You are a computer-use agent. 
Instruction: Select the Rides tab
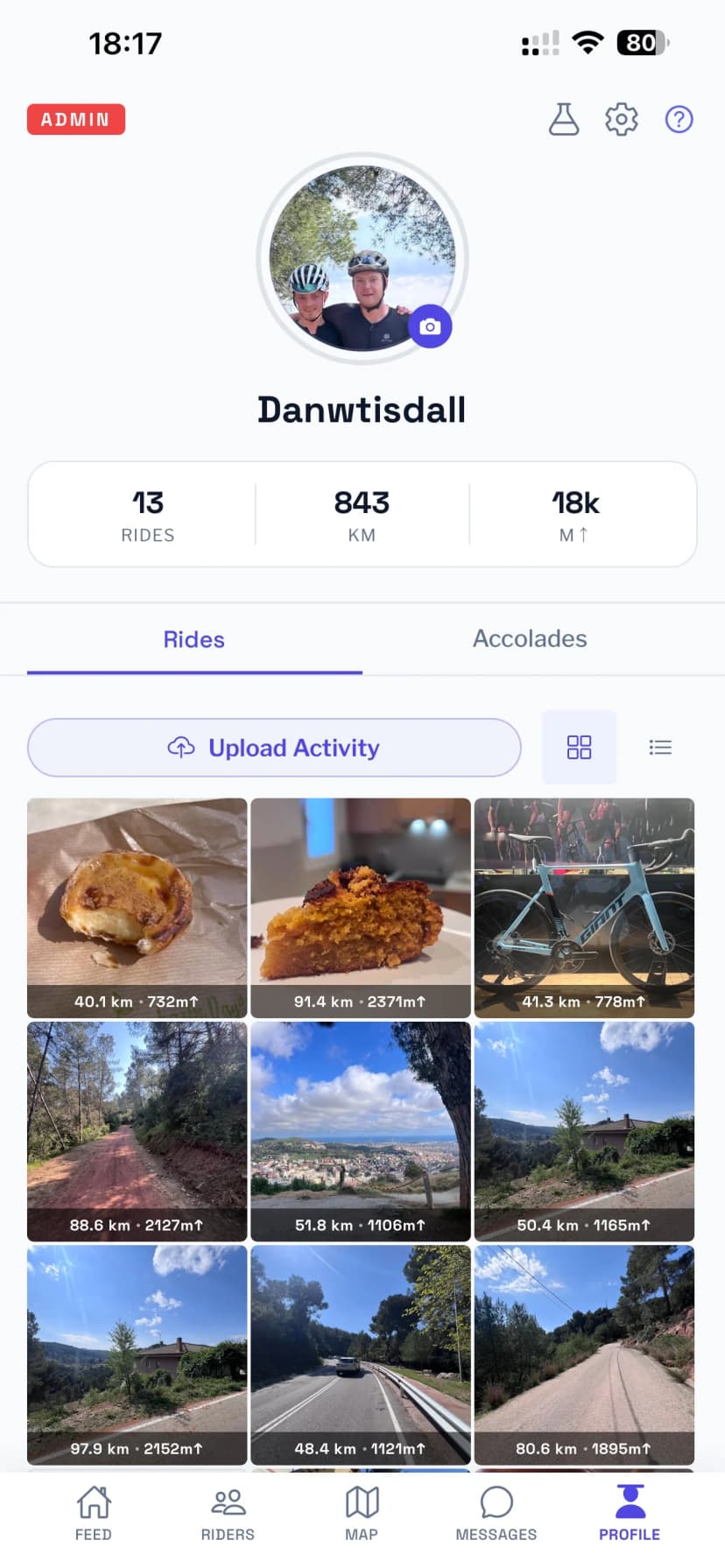(194, 638)
